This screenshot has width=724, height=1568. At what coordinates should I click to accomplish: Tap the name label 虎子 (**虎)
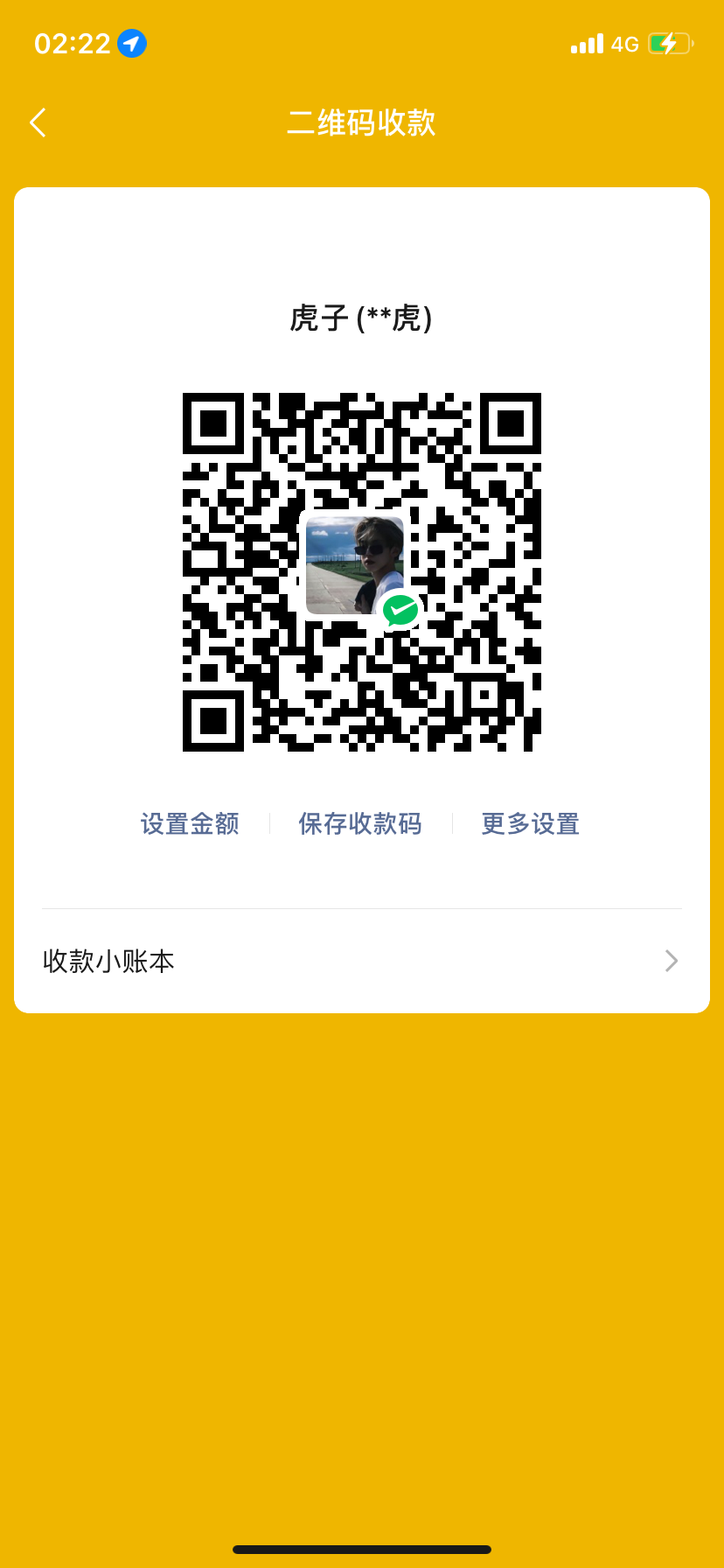pos(361,318)
